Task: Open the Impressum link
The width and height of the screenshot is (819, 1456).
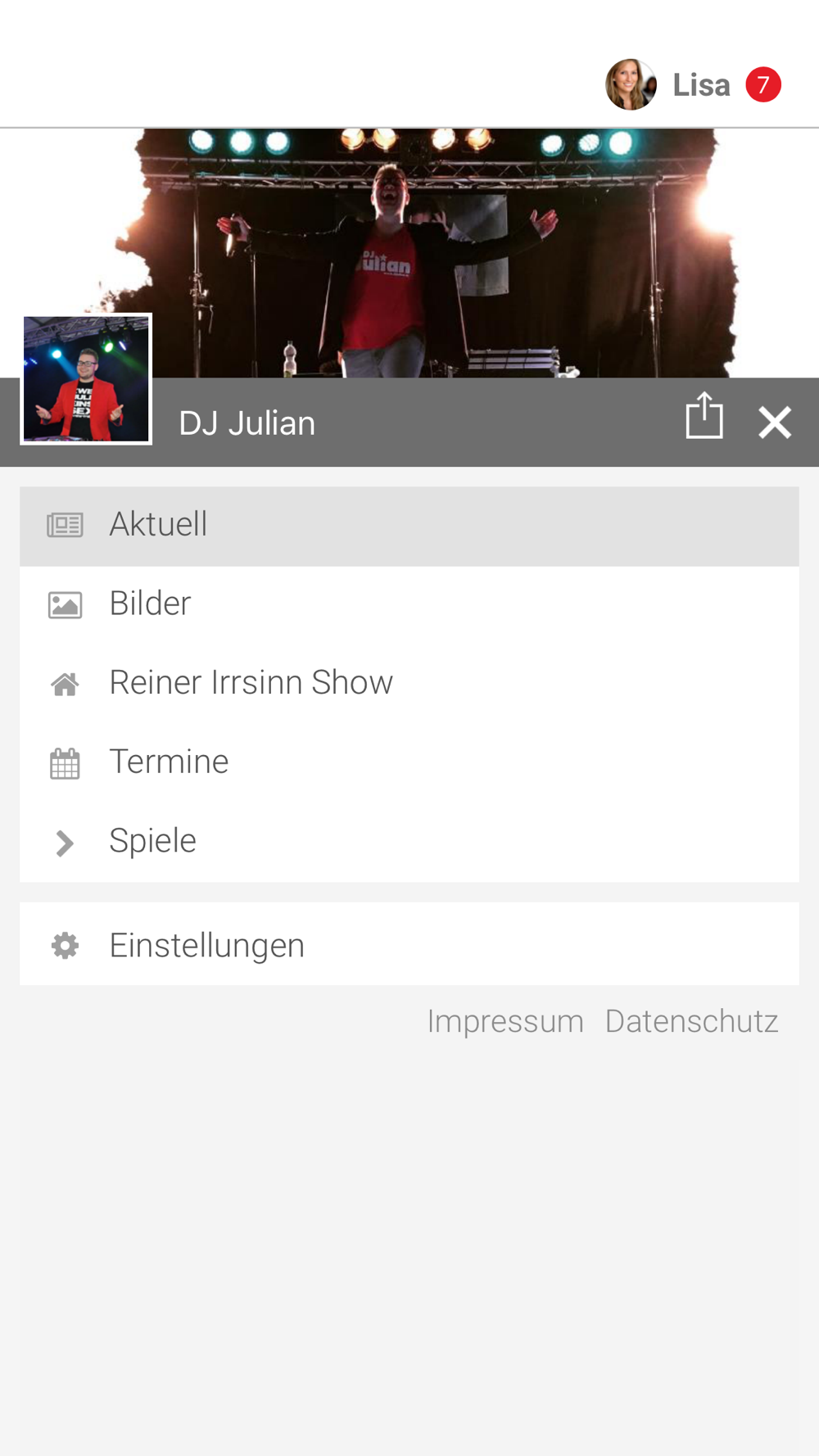Action: click(x=505, y=1022)
